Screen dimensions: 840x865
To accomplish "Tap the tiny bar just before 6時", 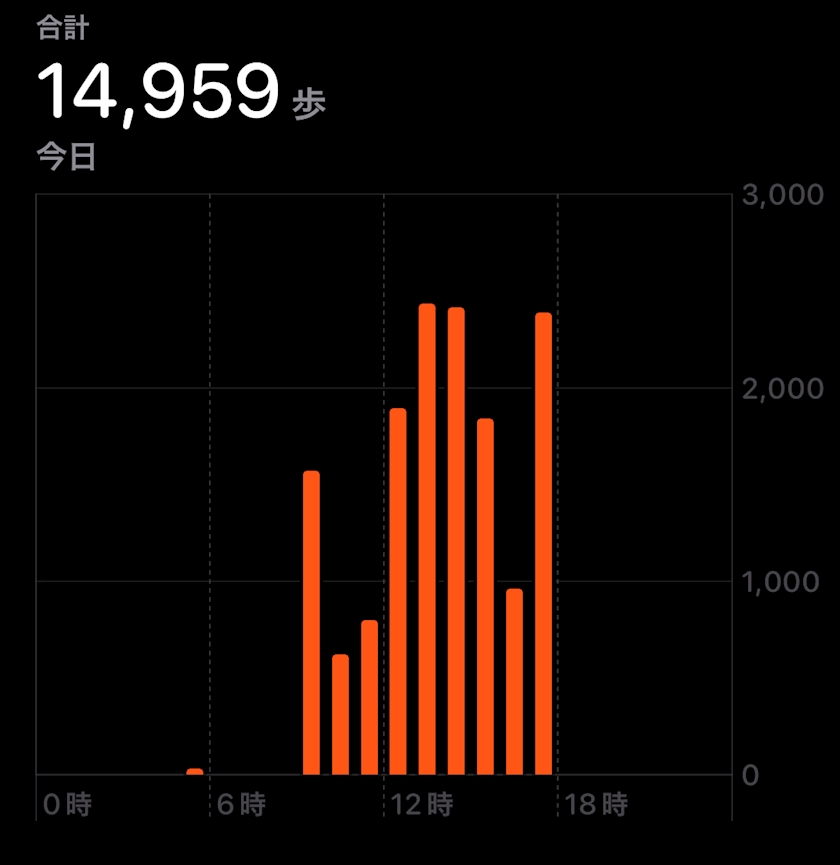I will coord(195,771).
